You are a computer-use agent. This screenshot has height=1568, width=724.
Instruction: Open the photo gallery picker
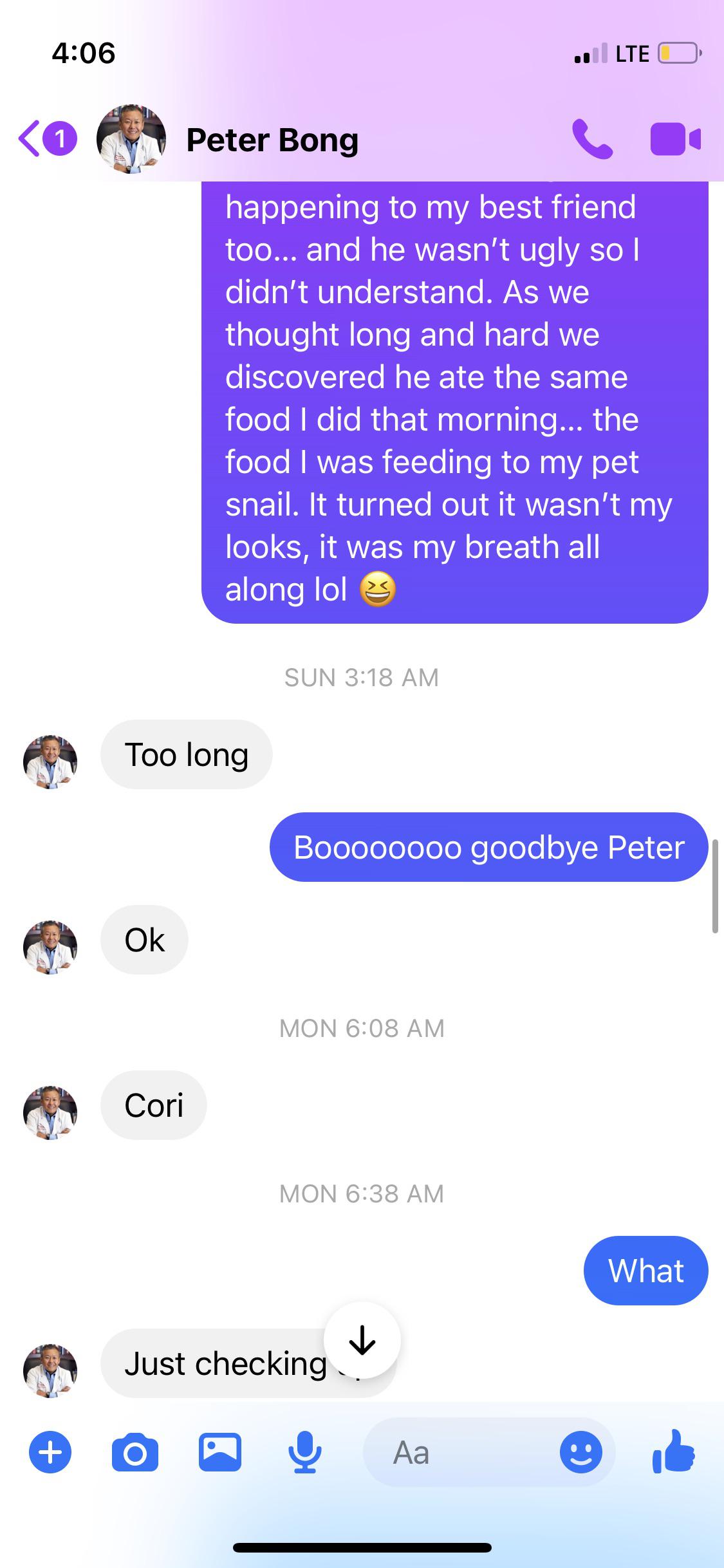click(x=219, y=1452)
